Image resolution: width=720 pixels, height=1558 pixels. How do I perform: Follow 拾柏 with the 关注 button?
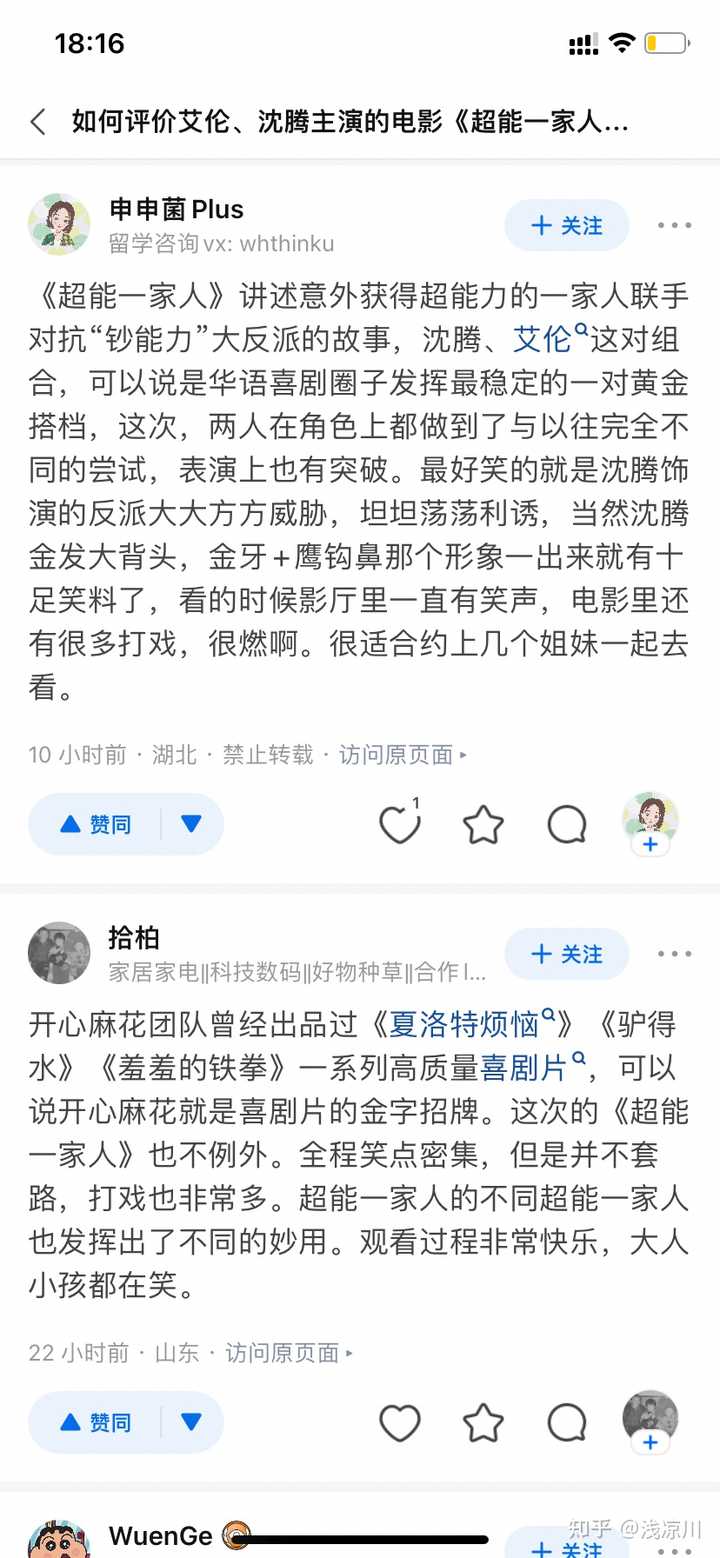pyautogui.click(x=566, y=954)
